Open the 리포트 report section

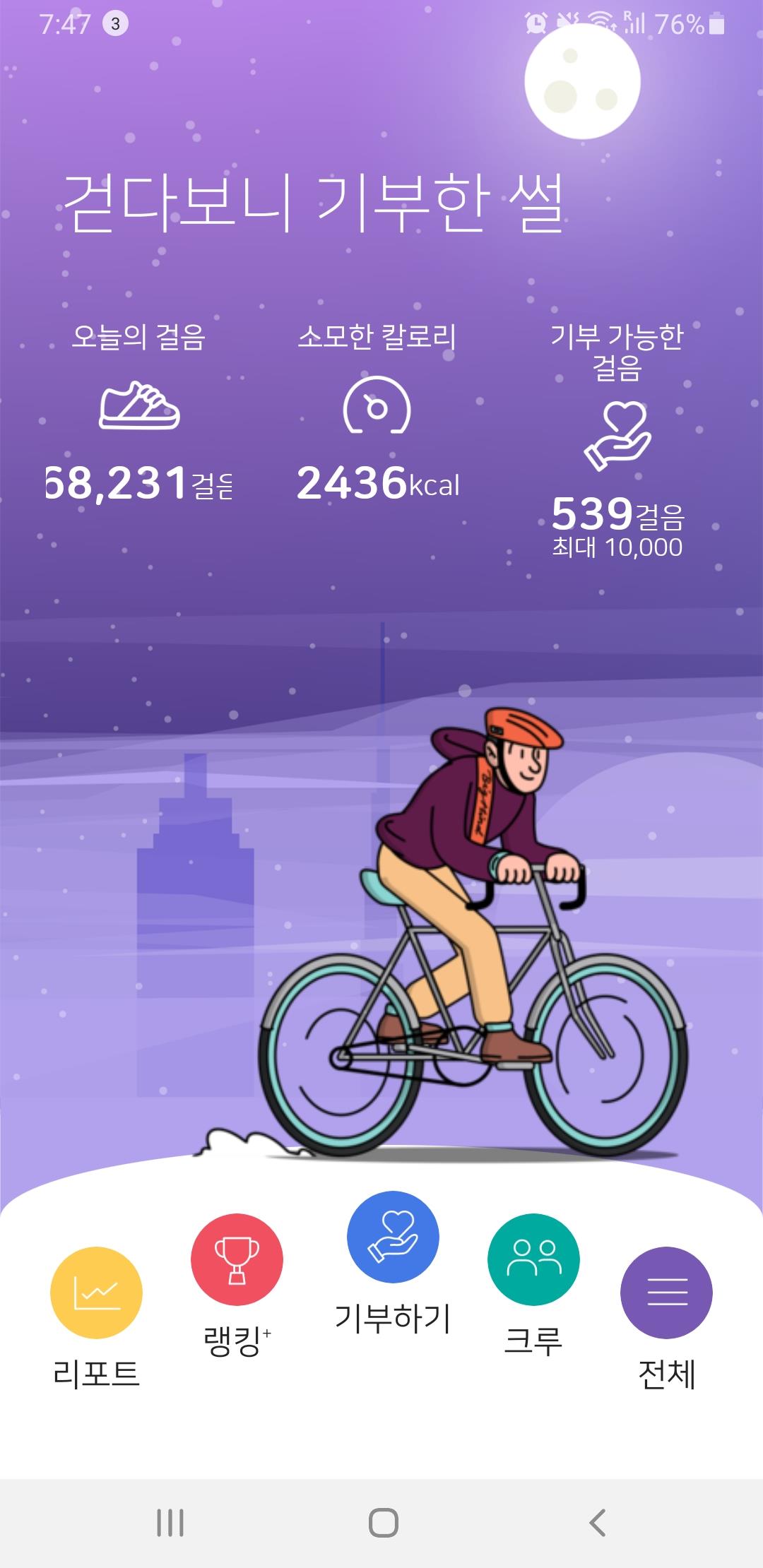[96, 1293]
